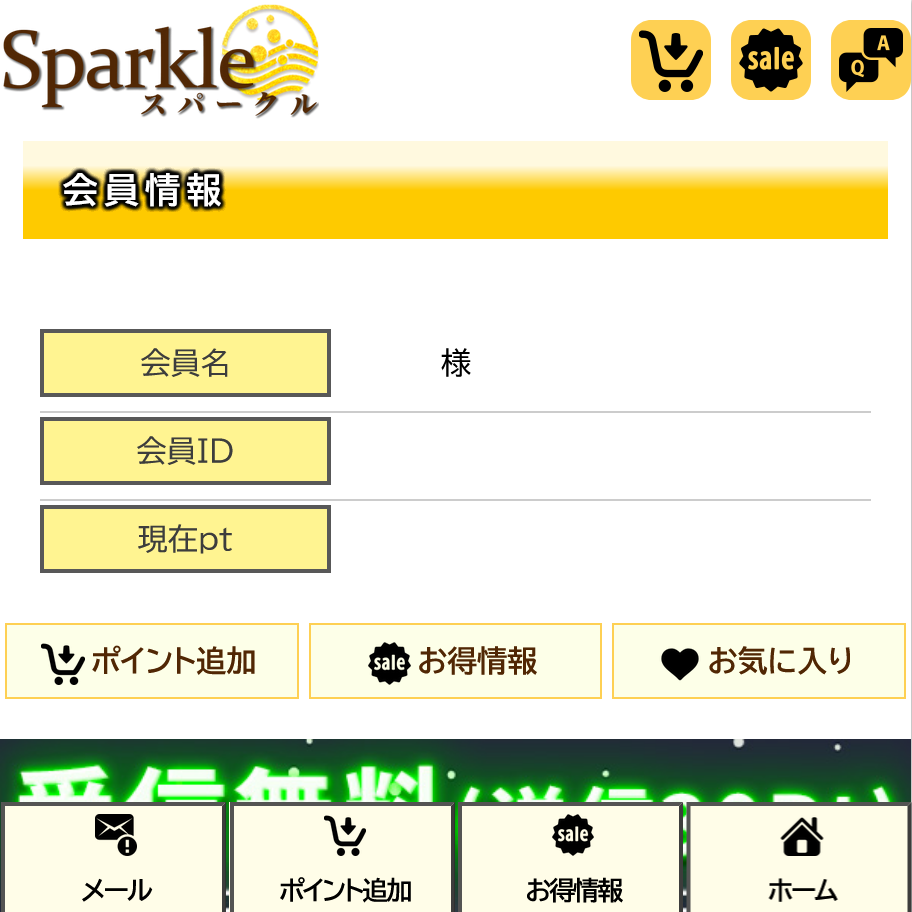Switch to お得情報 in the bottom bar
This screenshot has width=912, height=912.
(572, 858)
